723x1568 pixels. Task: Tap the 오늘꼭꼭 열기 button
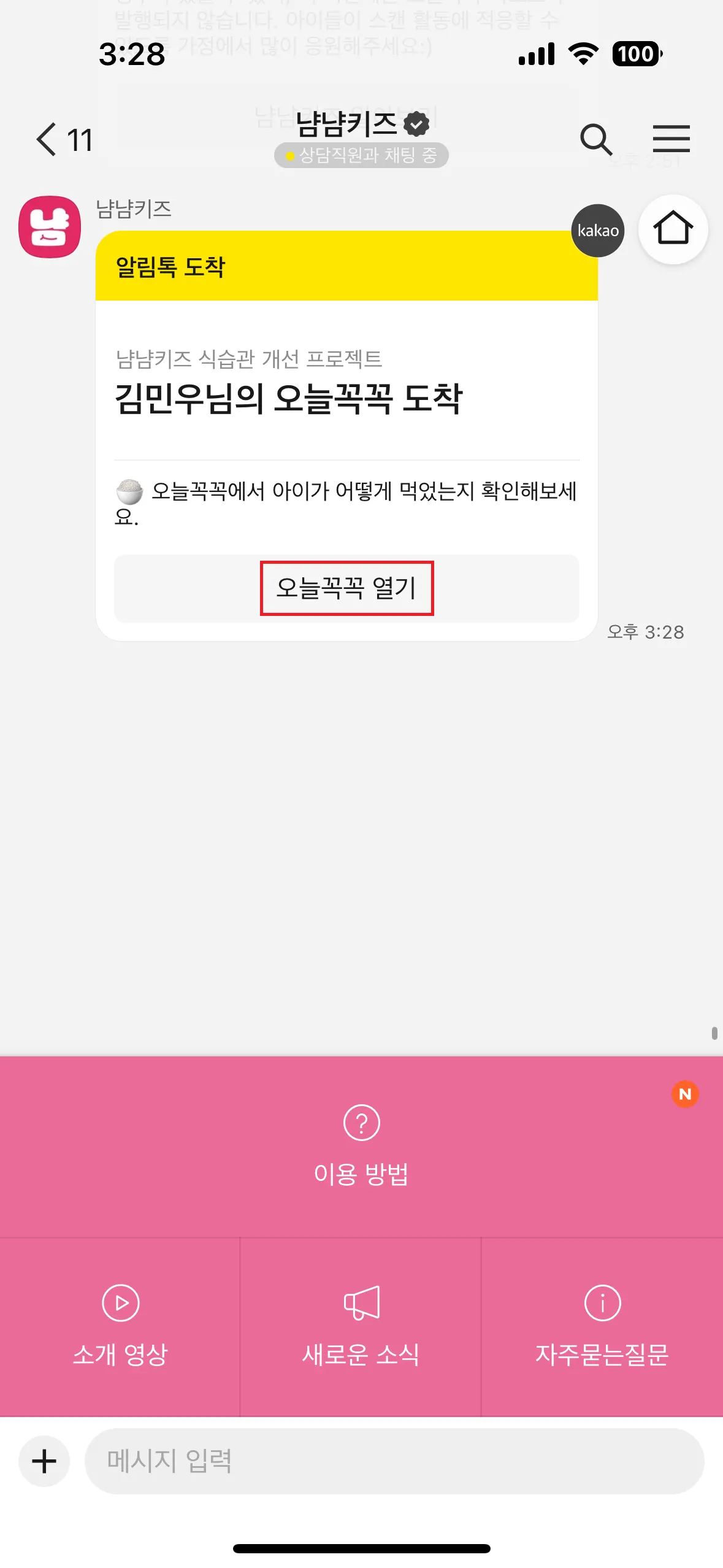point(346,588)
